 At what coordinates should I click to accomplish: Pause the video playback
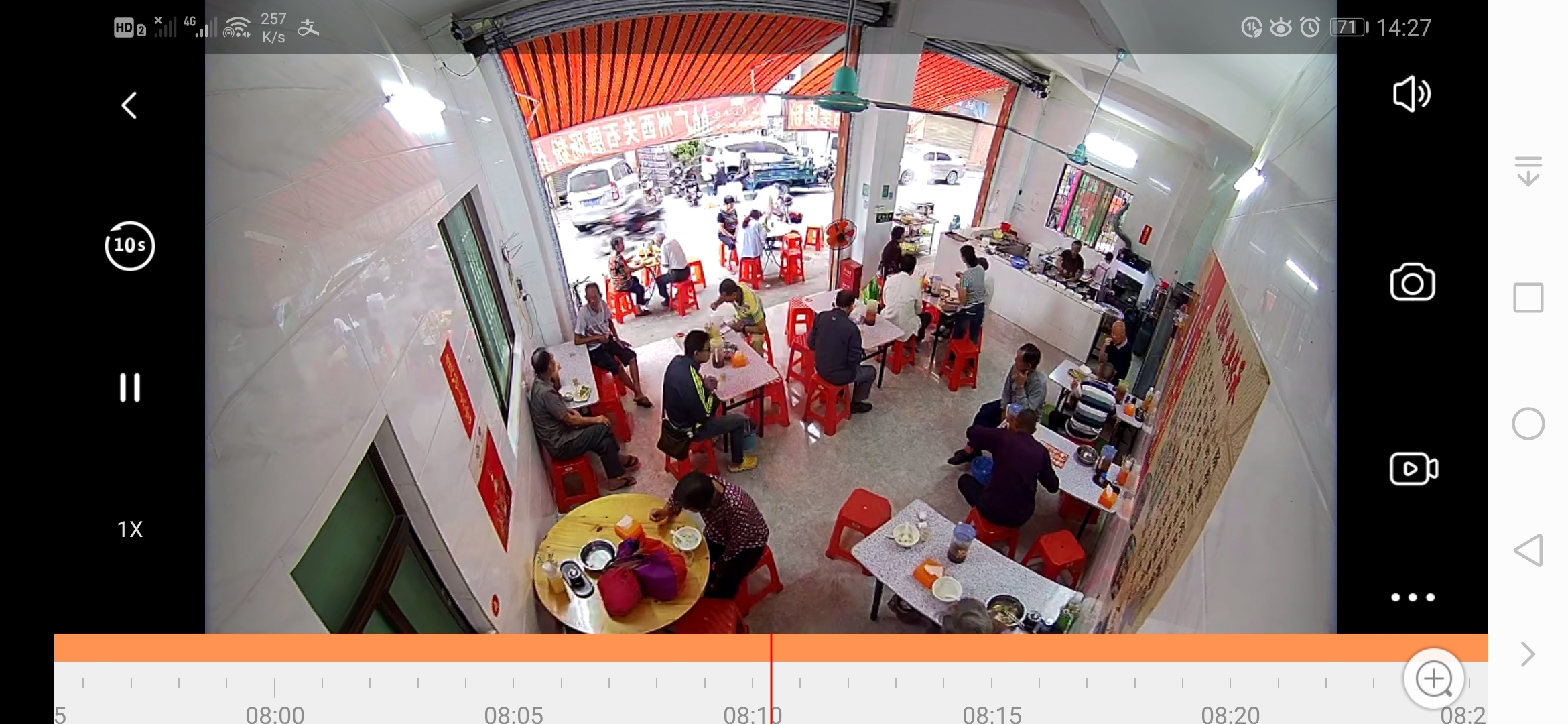[x=129, y=387]
